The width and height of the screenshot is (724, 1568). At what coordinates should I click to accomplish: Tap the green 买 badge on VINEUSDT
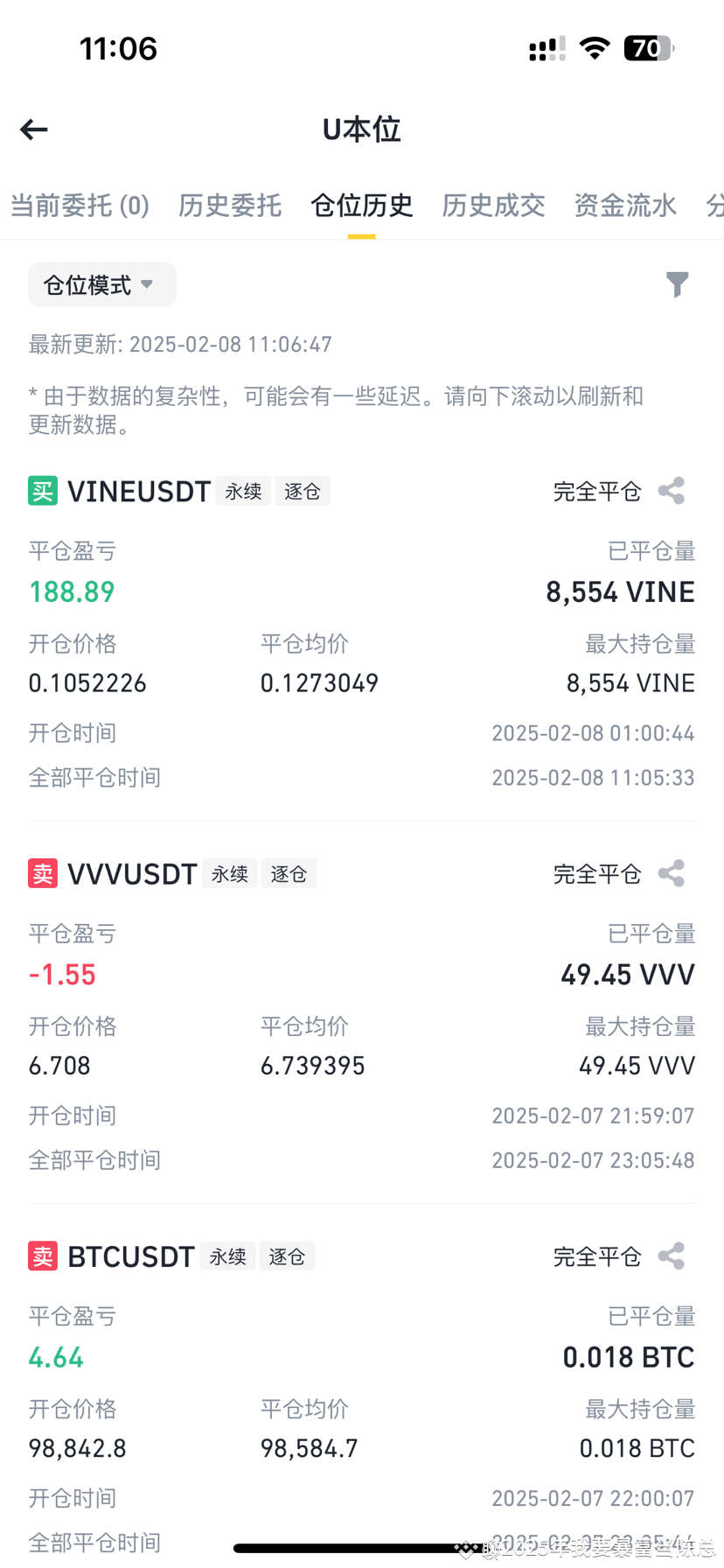pos(42,490)
